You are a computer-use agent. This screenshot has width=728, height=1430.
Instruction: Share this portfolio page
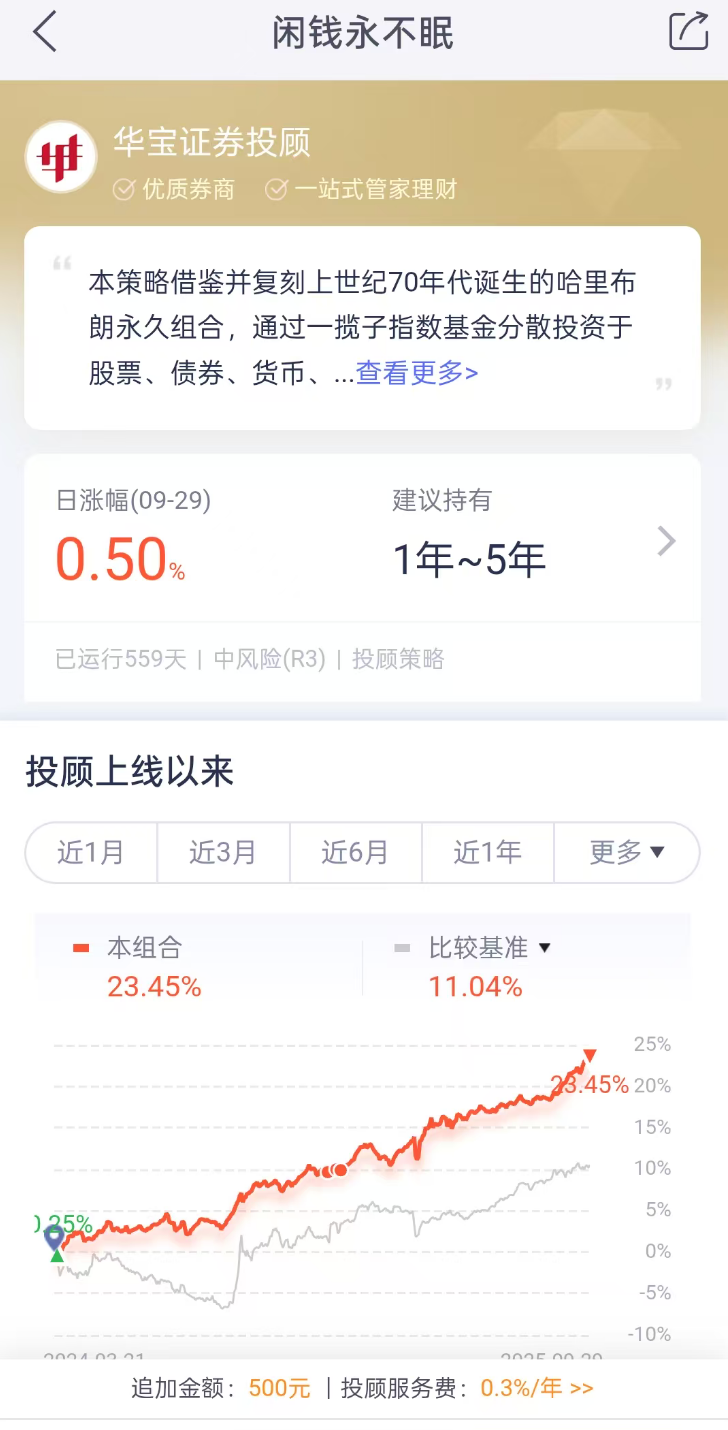687,31
